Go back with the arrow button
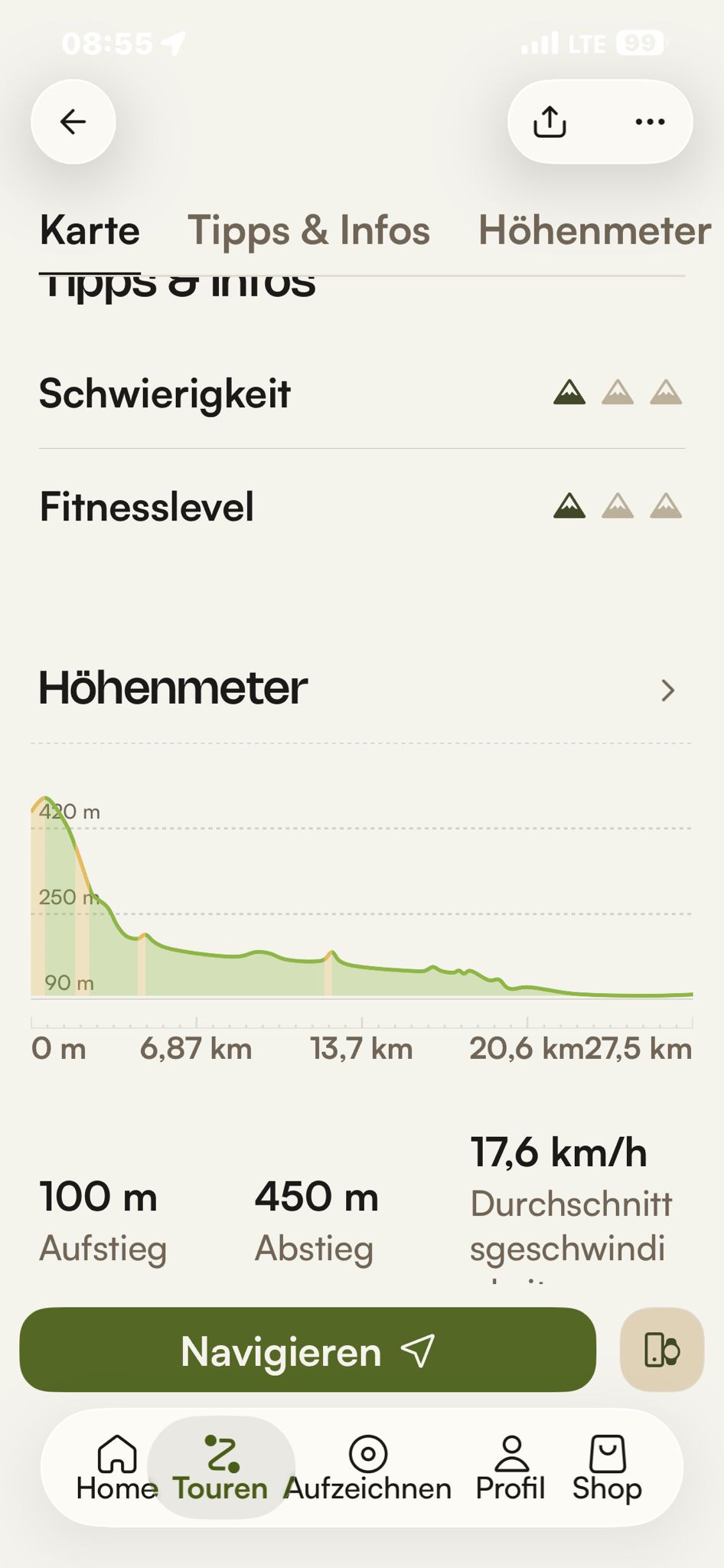This screenshot has height=1568, width=724. coord(73,122)
